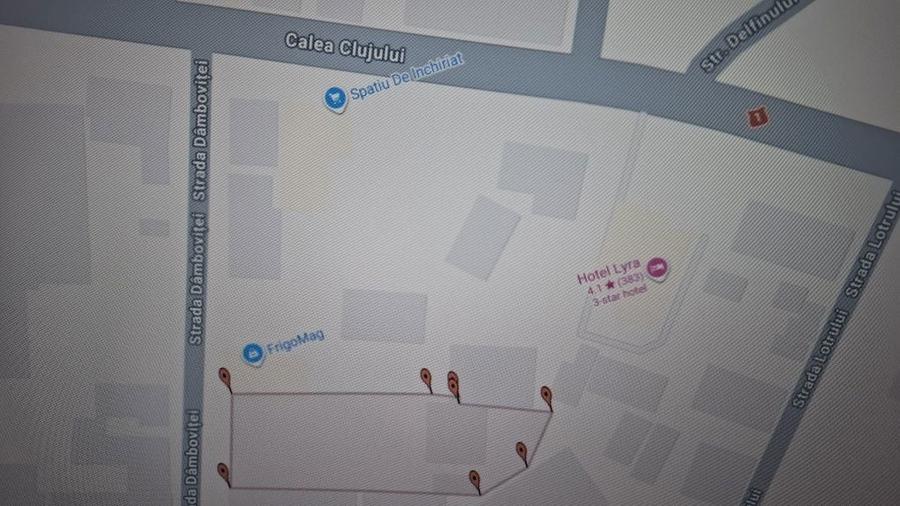Tap the FrigoMag place marker
900x506 pixels.
[253, 352]
